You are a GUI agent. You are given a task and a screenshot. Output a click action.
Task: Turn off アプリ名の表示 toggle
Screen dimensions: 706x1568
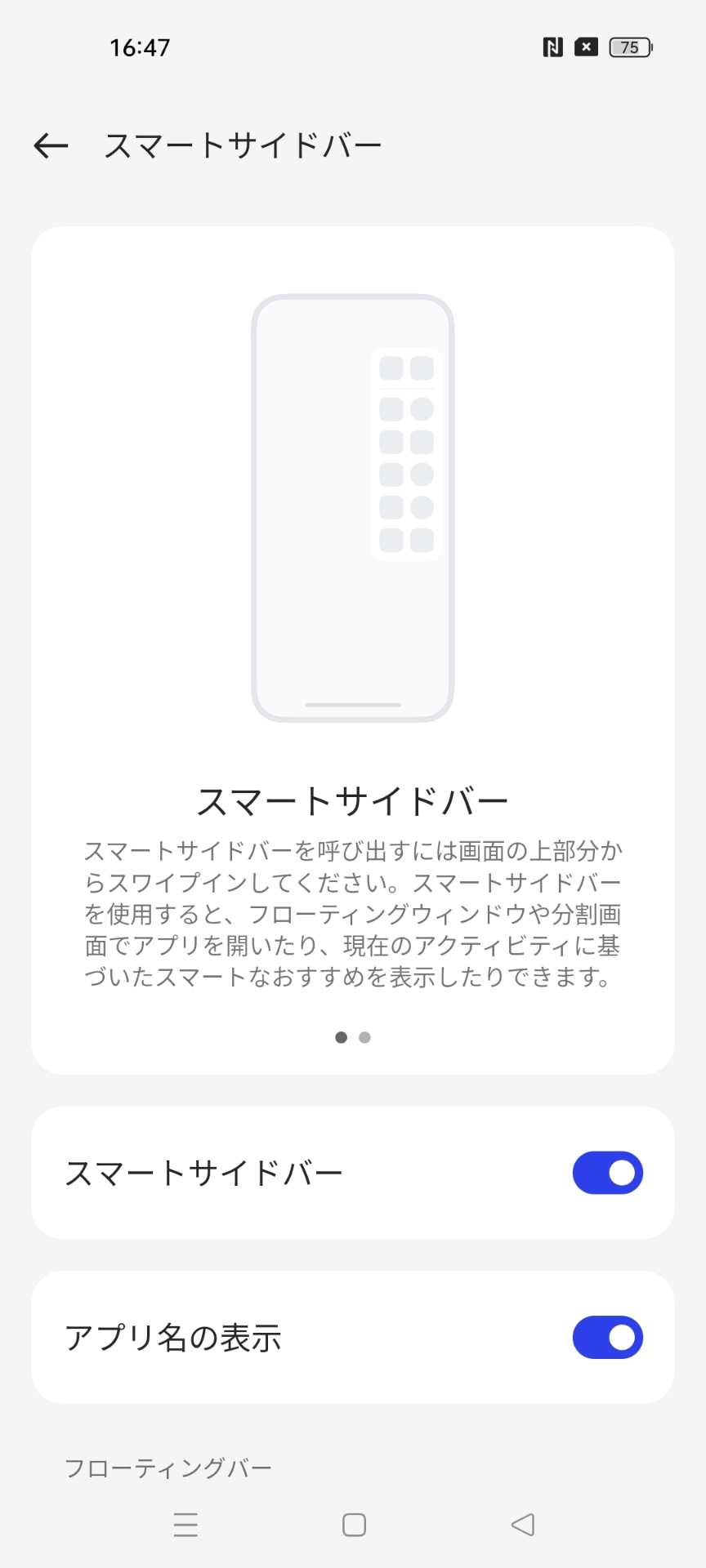pyautogui.click(x=607, y=1337)
